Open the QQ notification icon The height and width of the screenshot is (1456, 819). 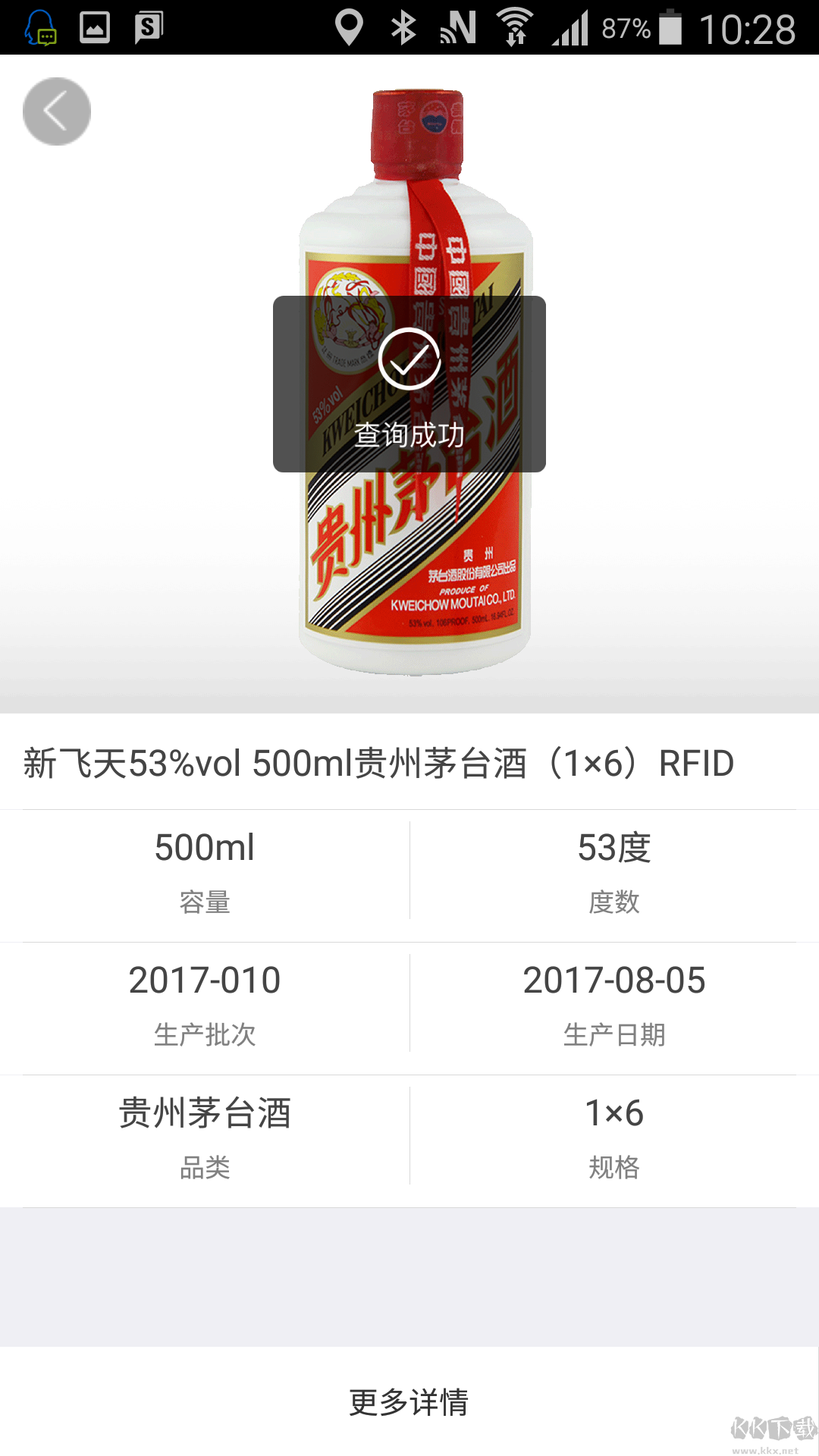[42, 28]
